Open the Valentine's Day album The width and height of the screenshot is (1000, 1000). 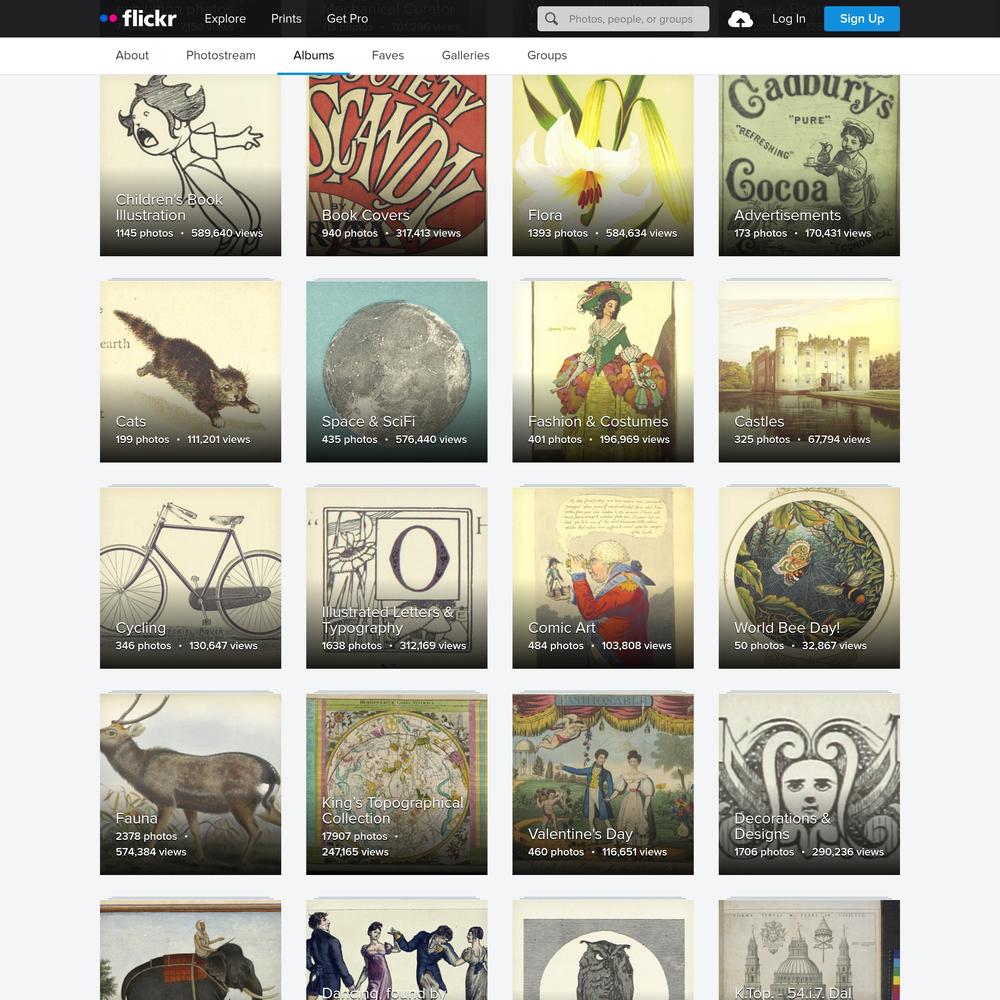[x=602, y=783]
